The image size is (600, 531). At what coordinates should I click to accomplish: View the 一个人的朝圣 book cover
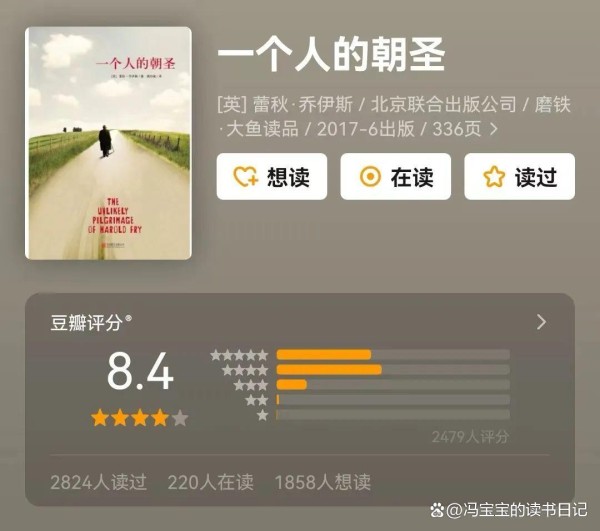(108, 144)
